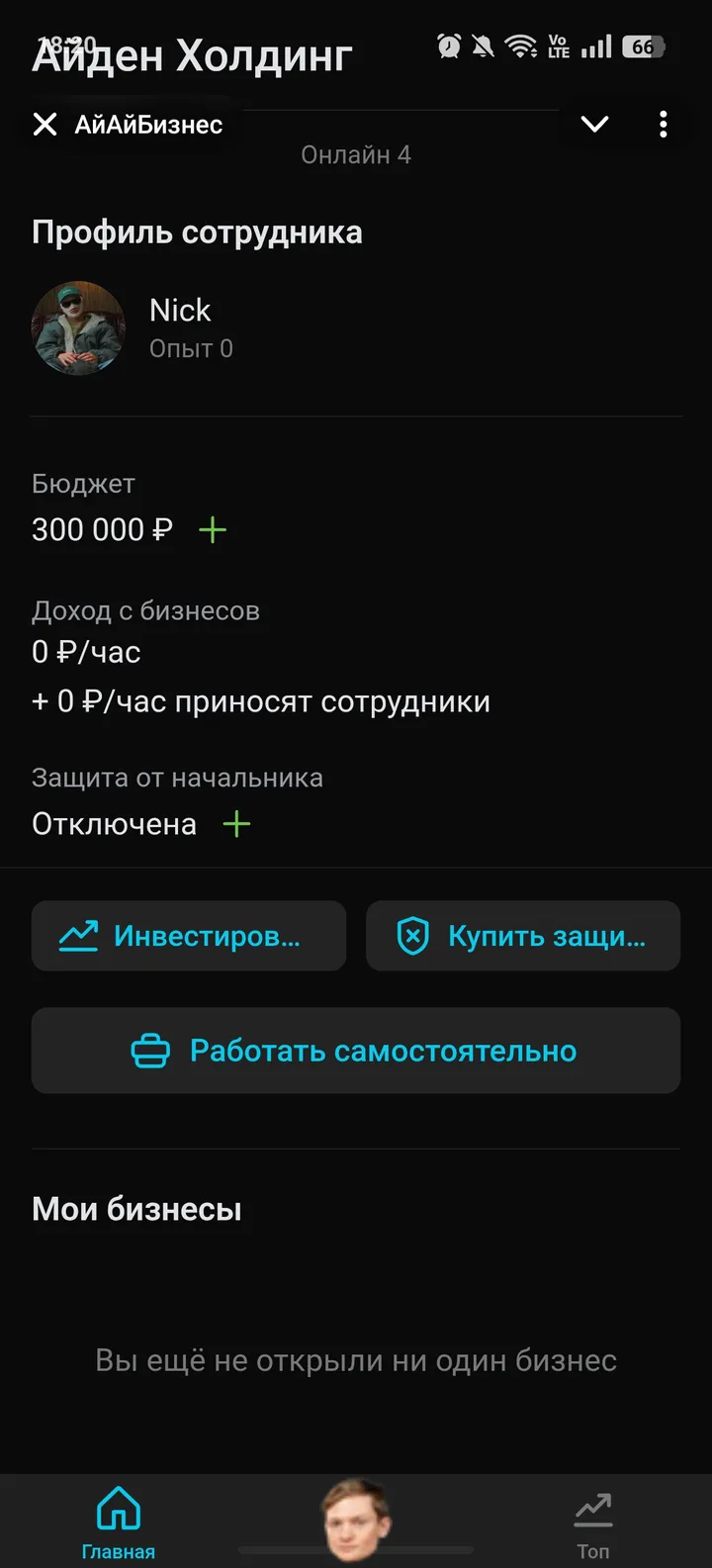Open Nick's profile avatar photo
This screenshot has height=1568, width=712.
point(78,327)
